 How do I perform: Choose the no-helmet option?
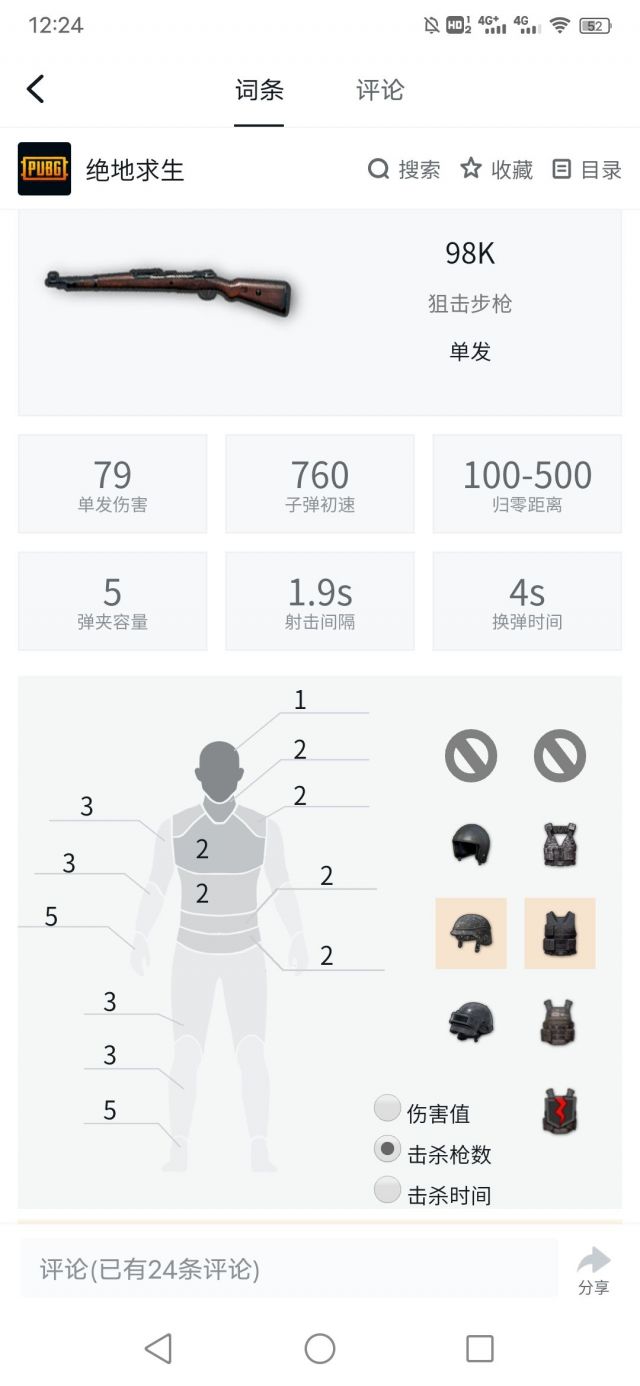point(471,755)
